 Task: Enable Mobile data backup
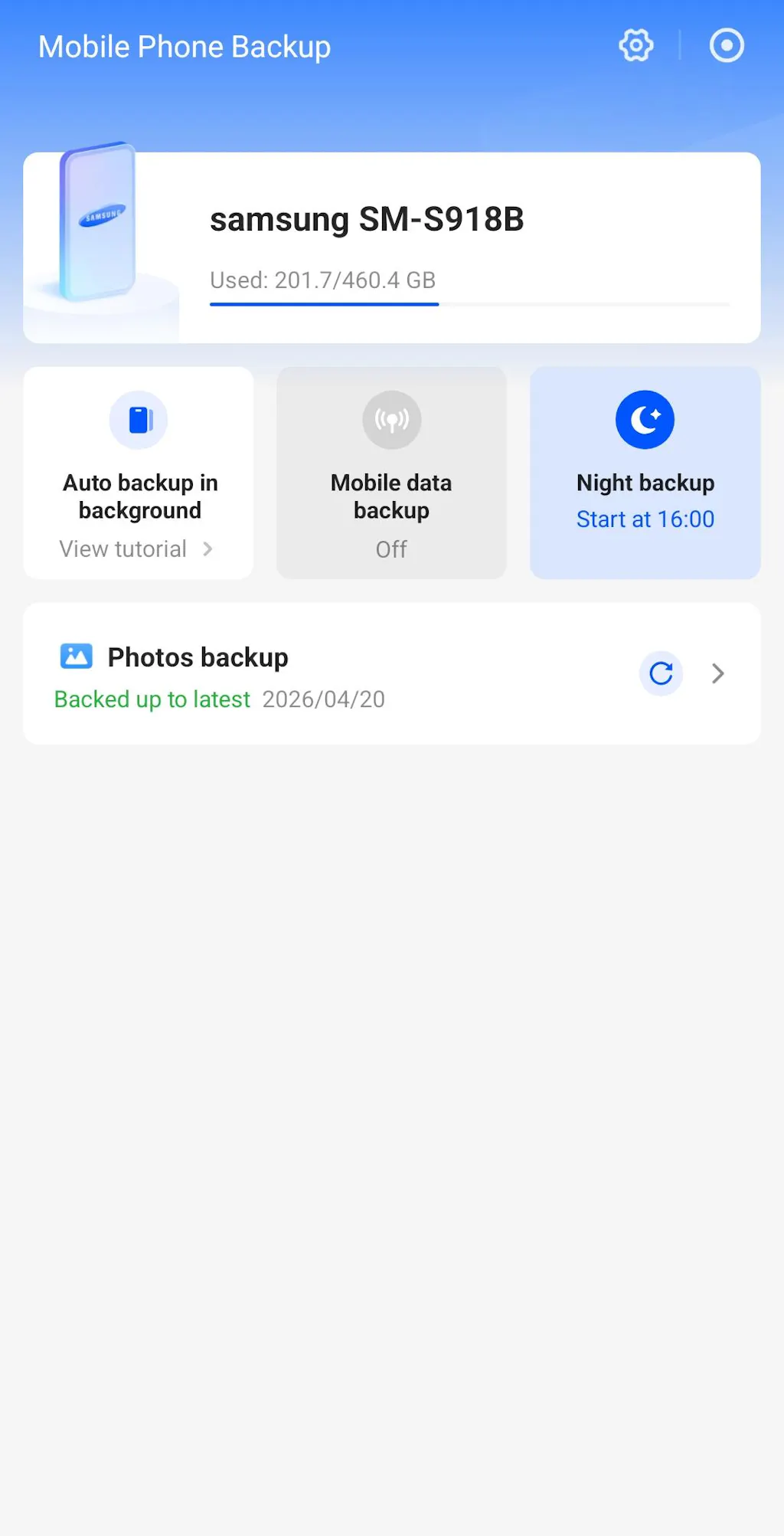(x=391, y=473)
